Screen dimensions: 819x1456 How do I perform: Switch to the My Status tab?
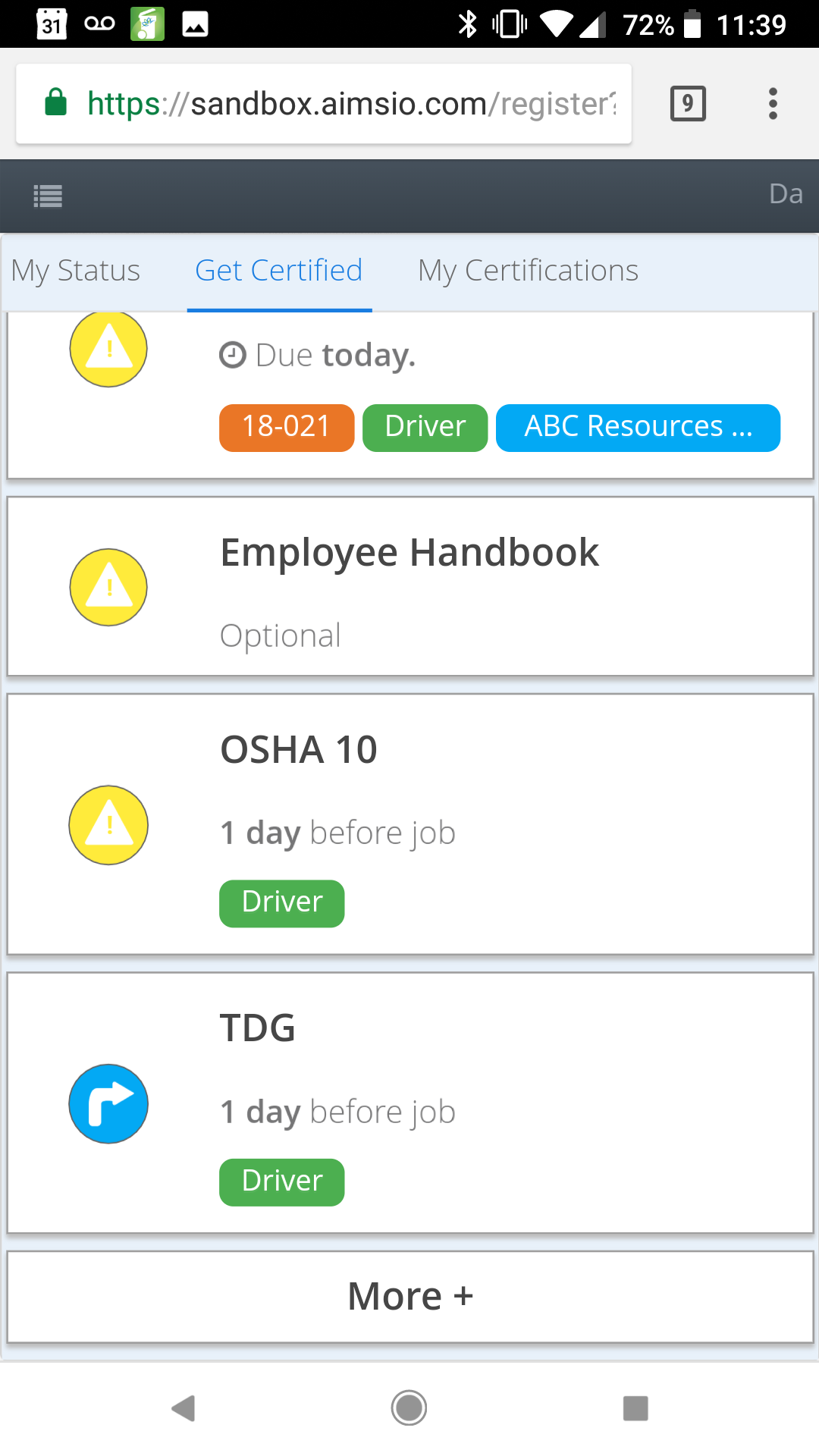76,271
